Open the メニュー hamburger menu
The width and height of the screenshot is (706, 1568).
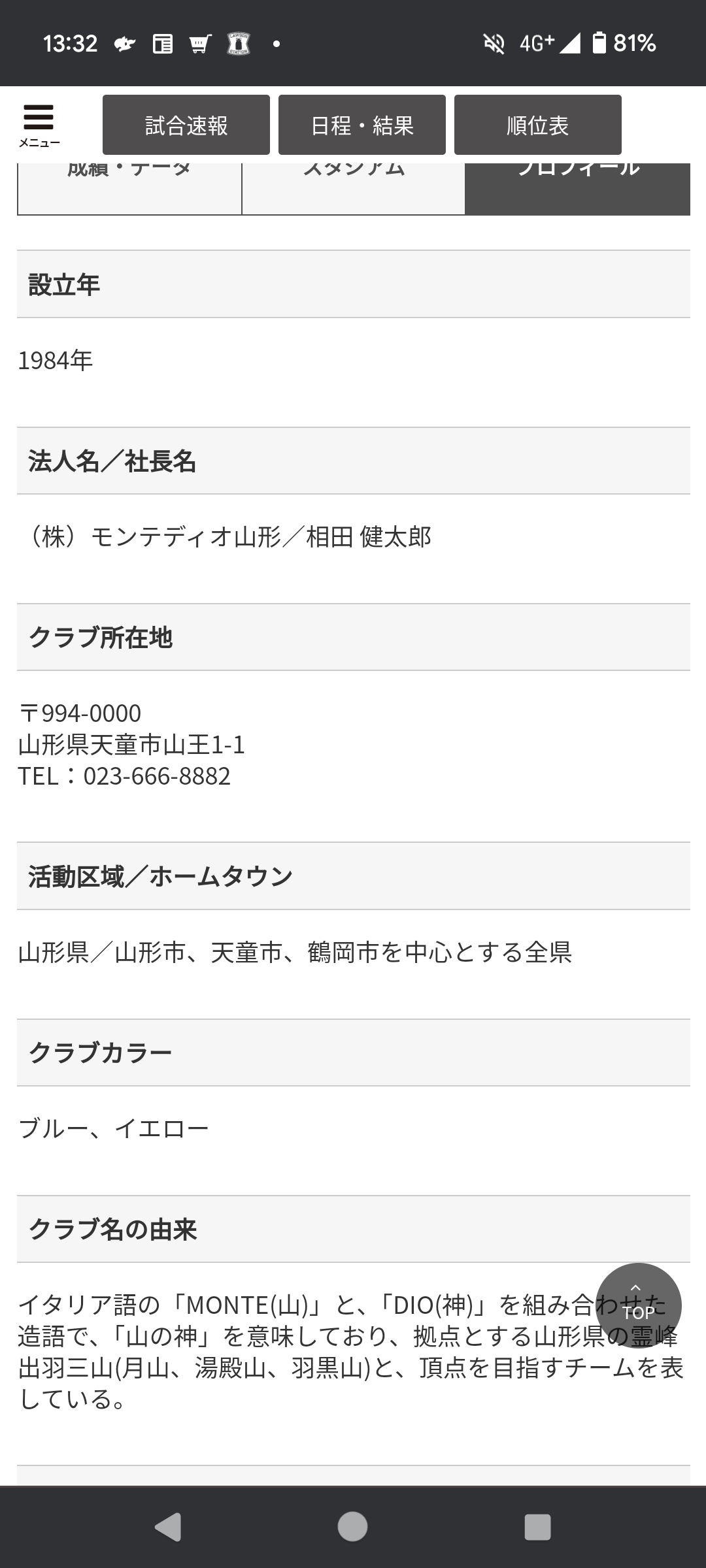pyautogui.click(x=39, y=125)
